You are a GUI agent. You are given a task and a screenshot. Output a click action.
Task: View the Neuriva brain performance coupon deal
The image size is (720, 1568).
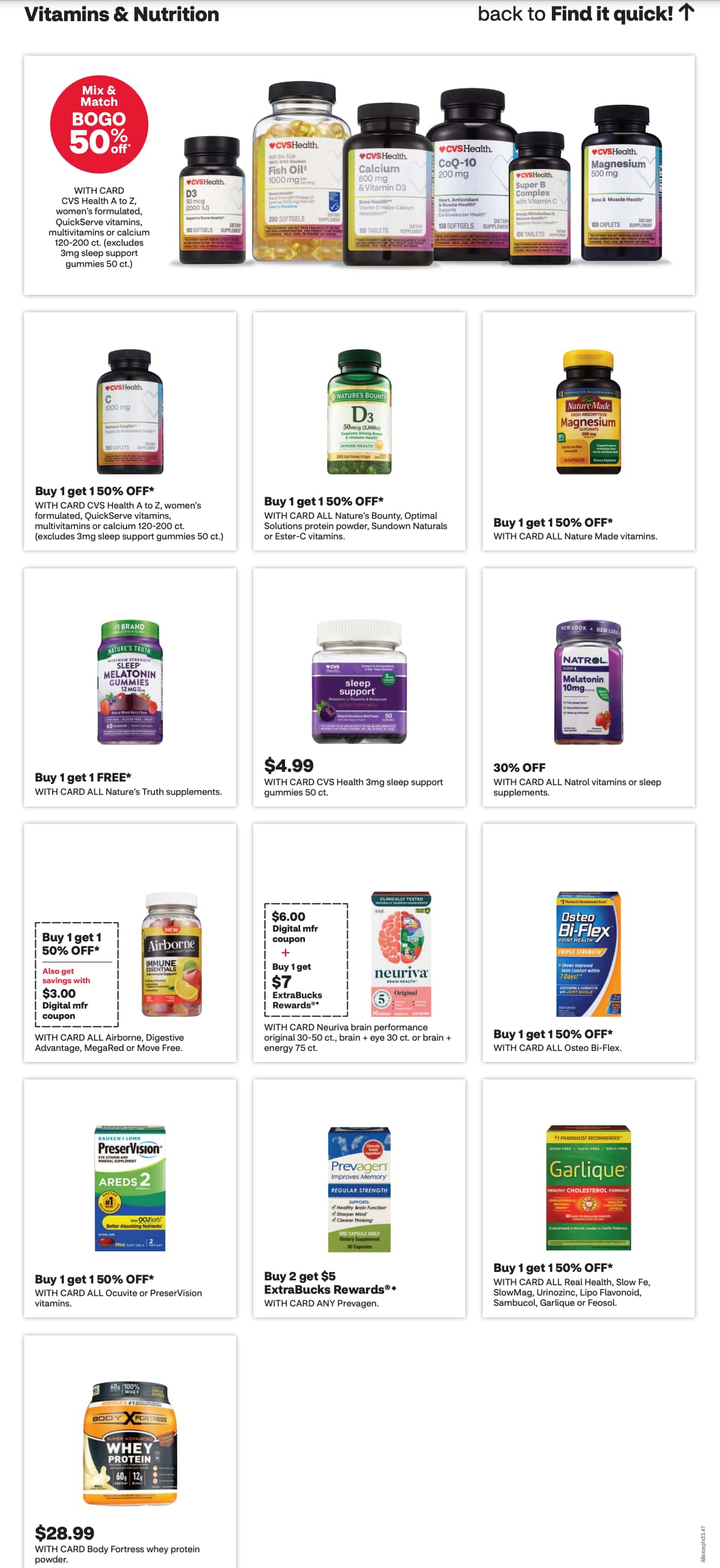[359, 942]
